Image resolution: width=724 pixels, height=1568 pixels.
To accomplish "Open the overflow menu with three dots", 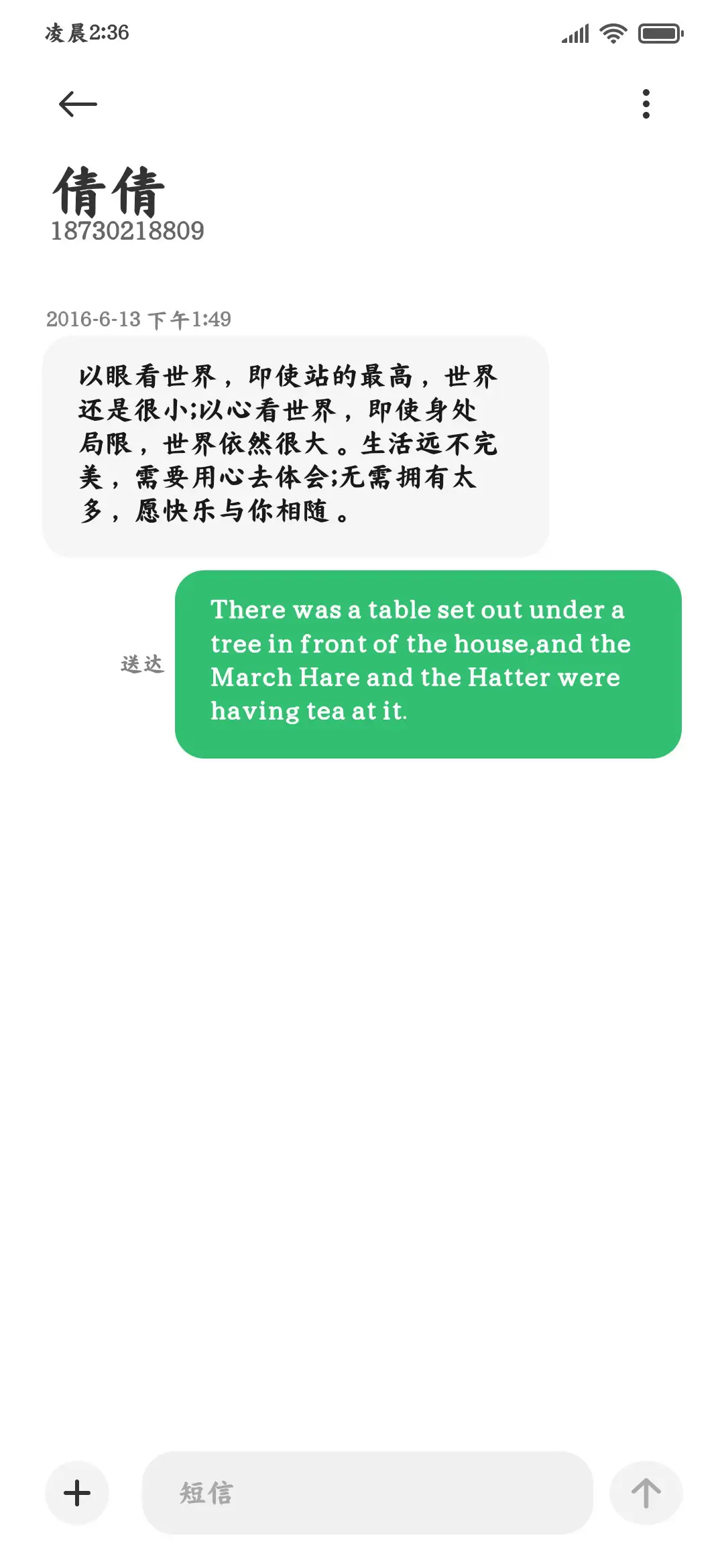I will pyautogui.click(x=646, y=104).
